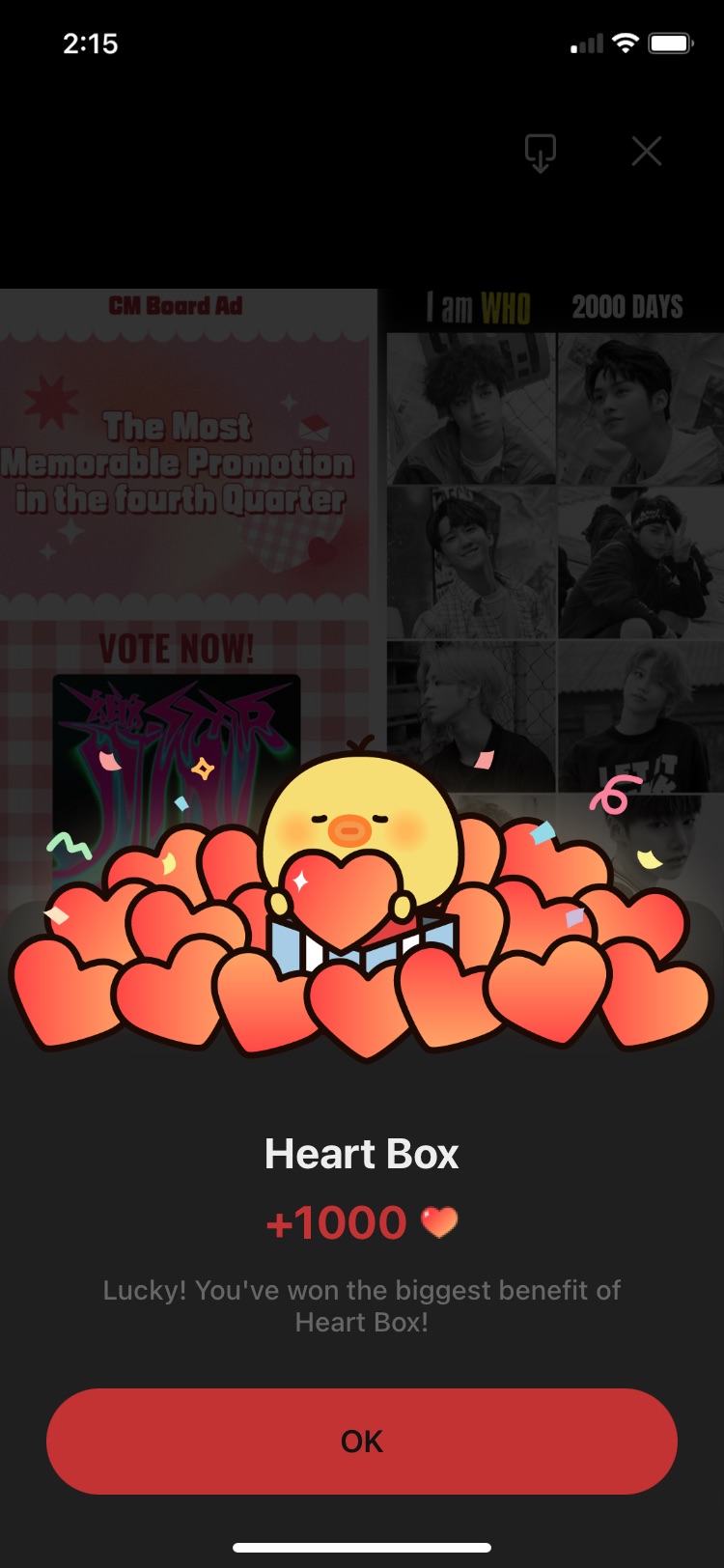Viewport: 724px width, 1568px height.
Task: Close the image viewer
Action: point(646,152)
